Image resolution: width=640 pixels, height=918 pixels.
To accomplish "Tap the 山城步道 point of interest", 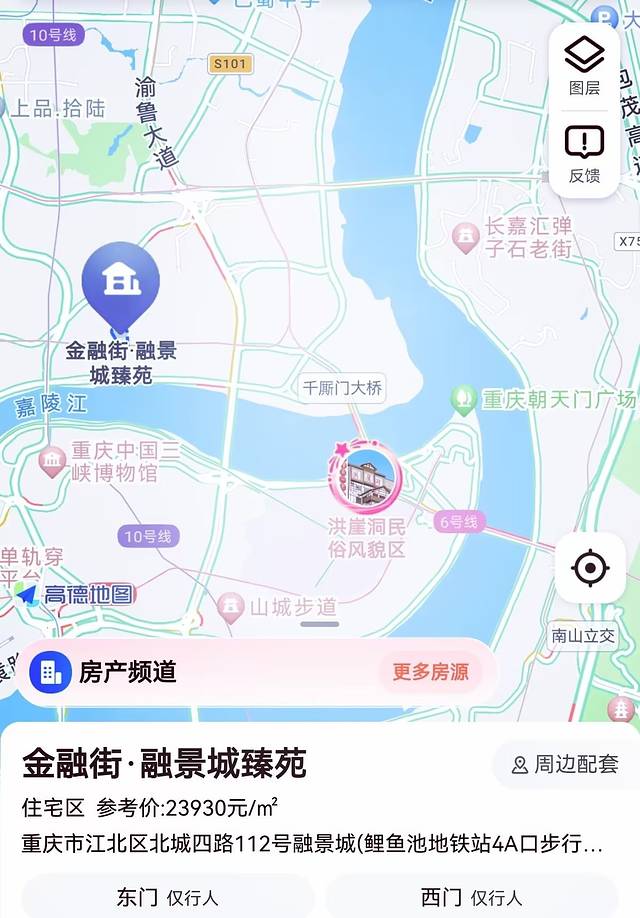I will [232, 606].
